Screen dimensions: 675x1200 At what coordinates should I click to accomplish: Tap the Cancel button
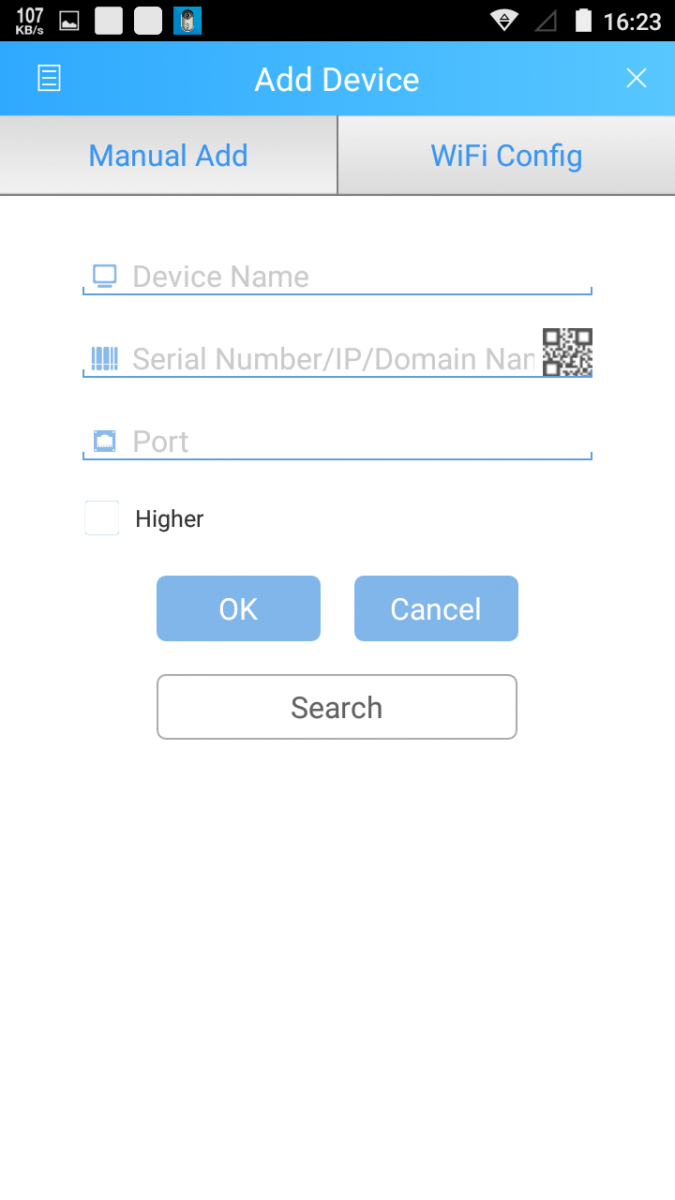click(x=436, y=608)
